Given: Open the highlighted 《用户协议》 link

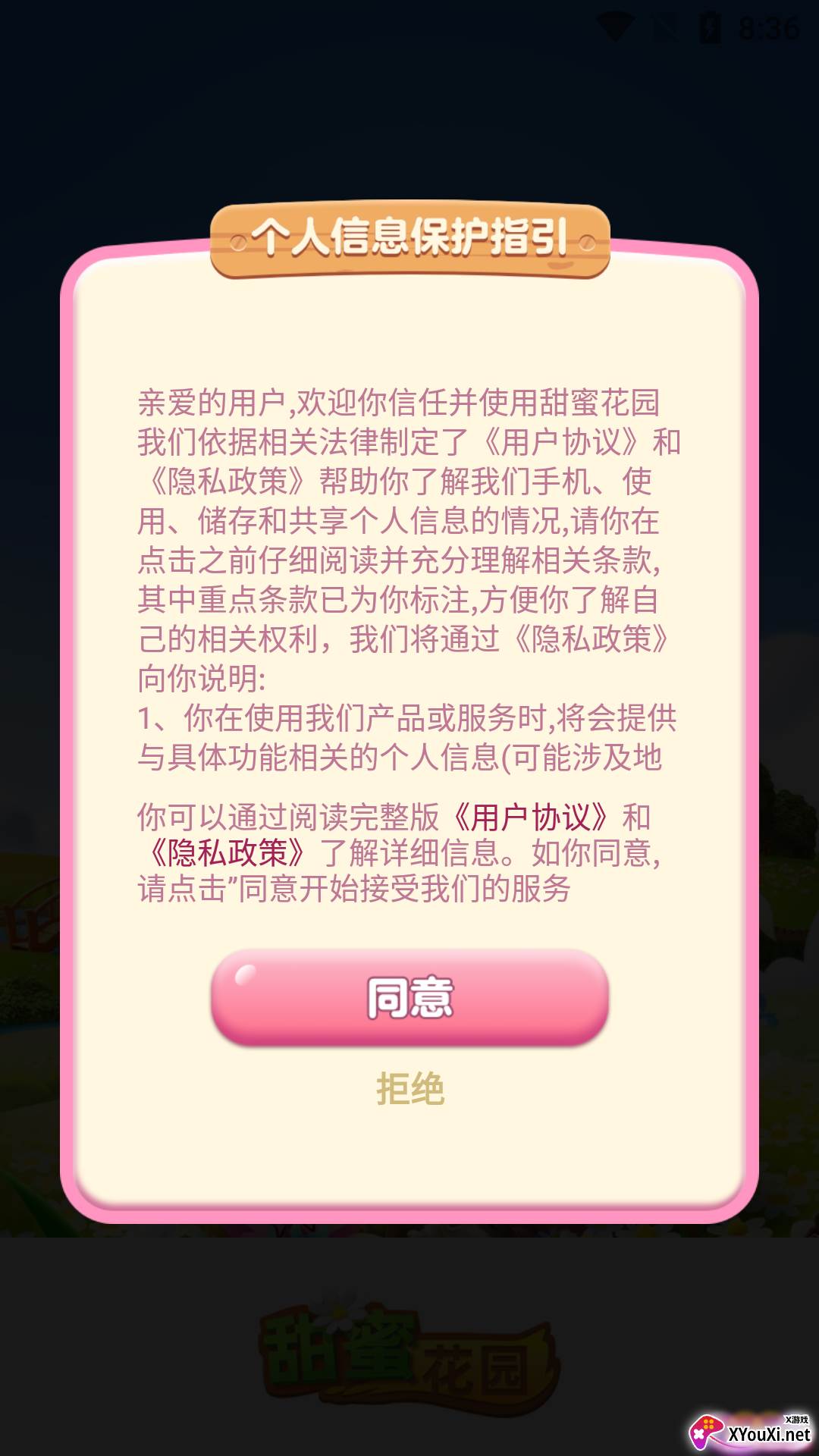Looking at the screenshot, I should pyautogui.click(x=531, y=817).
